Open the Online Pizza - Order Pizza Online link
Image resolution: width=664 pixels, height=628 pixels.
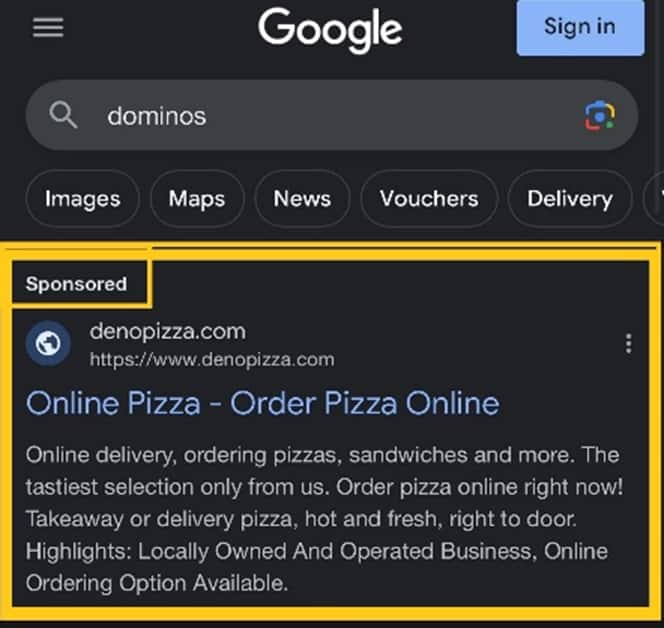[262, 403]
